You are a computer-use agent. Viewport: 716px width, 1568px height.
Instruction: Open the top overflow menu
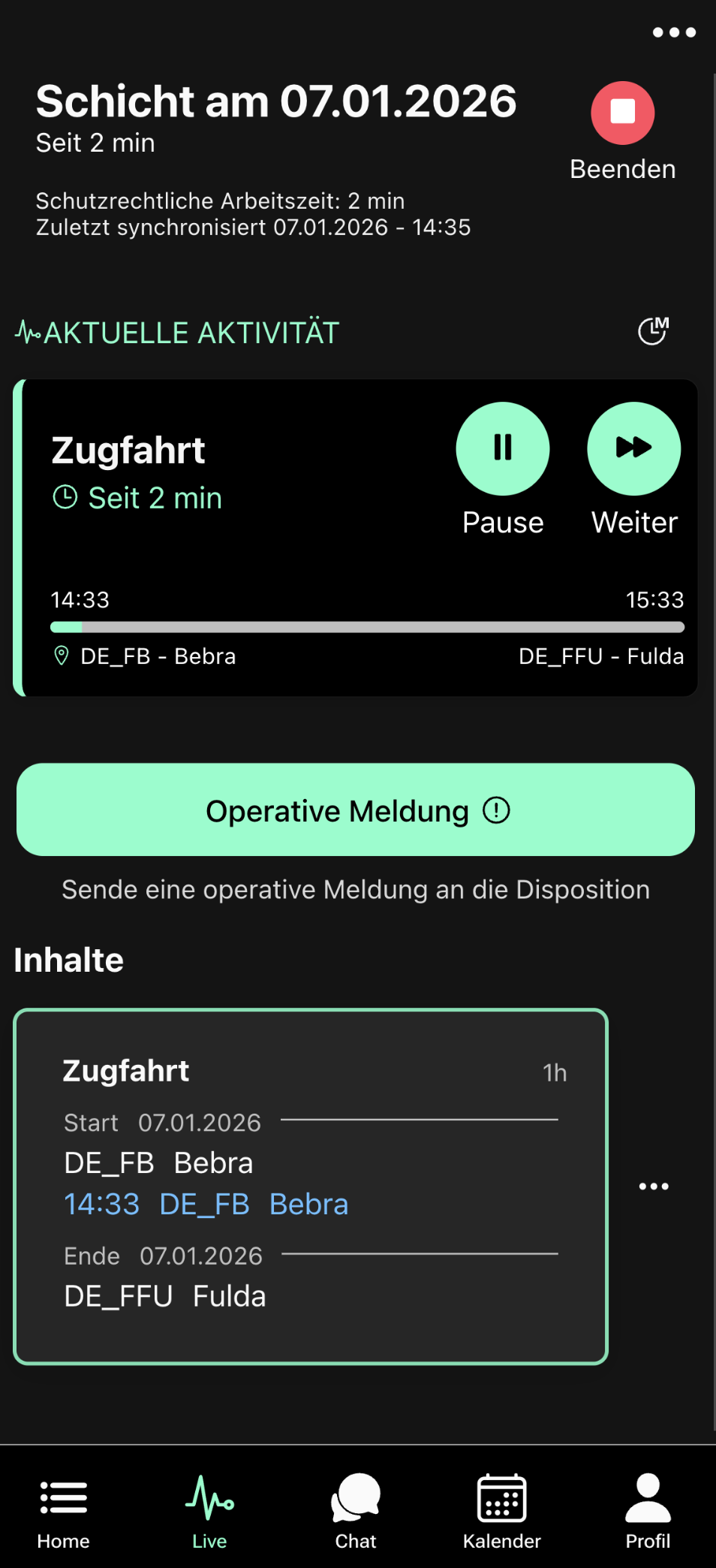pos(673,32)
